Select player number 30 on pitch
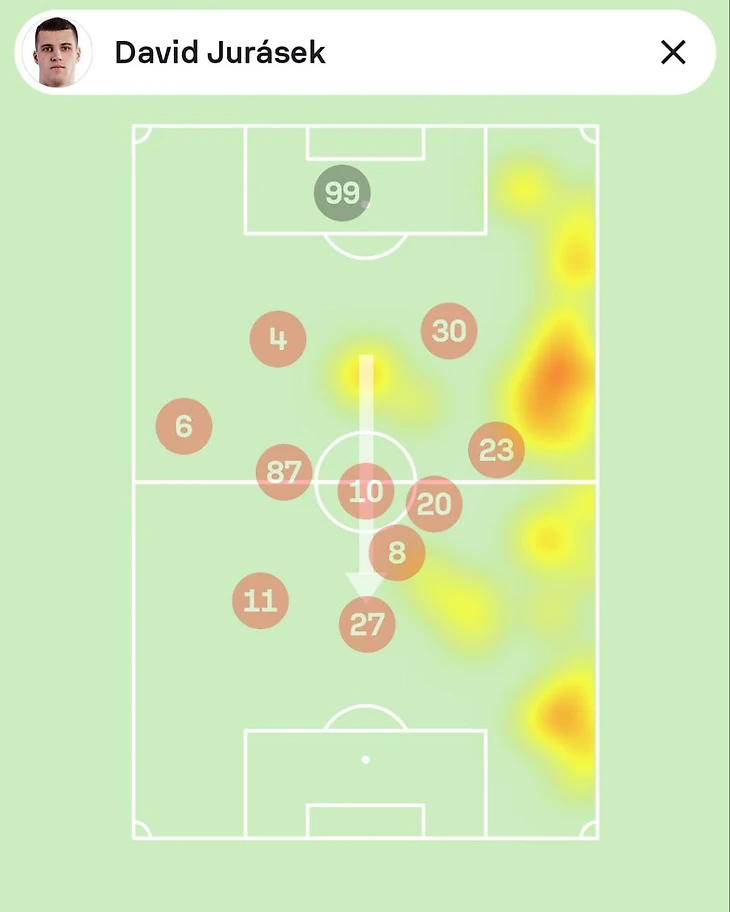This screenshot has width=730, height=912. [449, 331]
